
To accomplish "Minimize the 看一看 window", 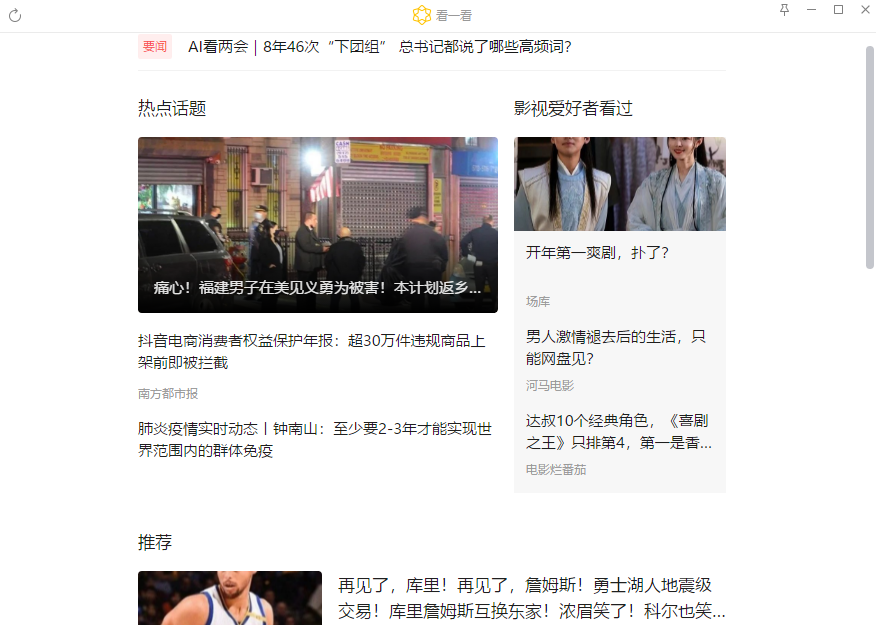I will tap(811, 10).
